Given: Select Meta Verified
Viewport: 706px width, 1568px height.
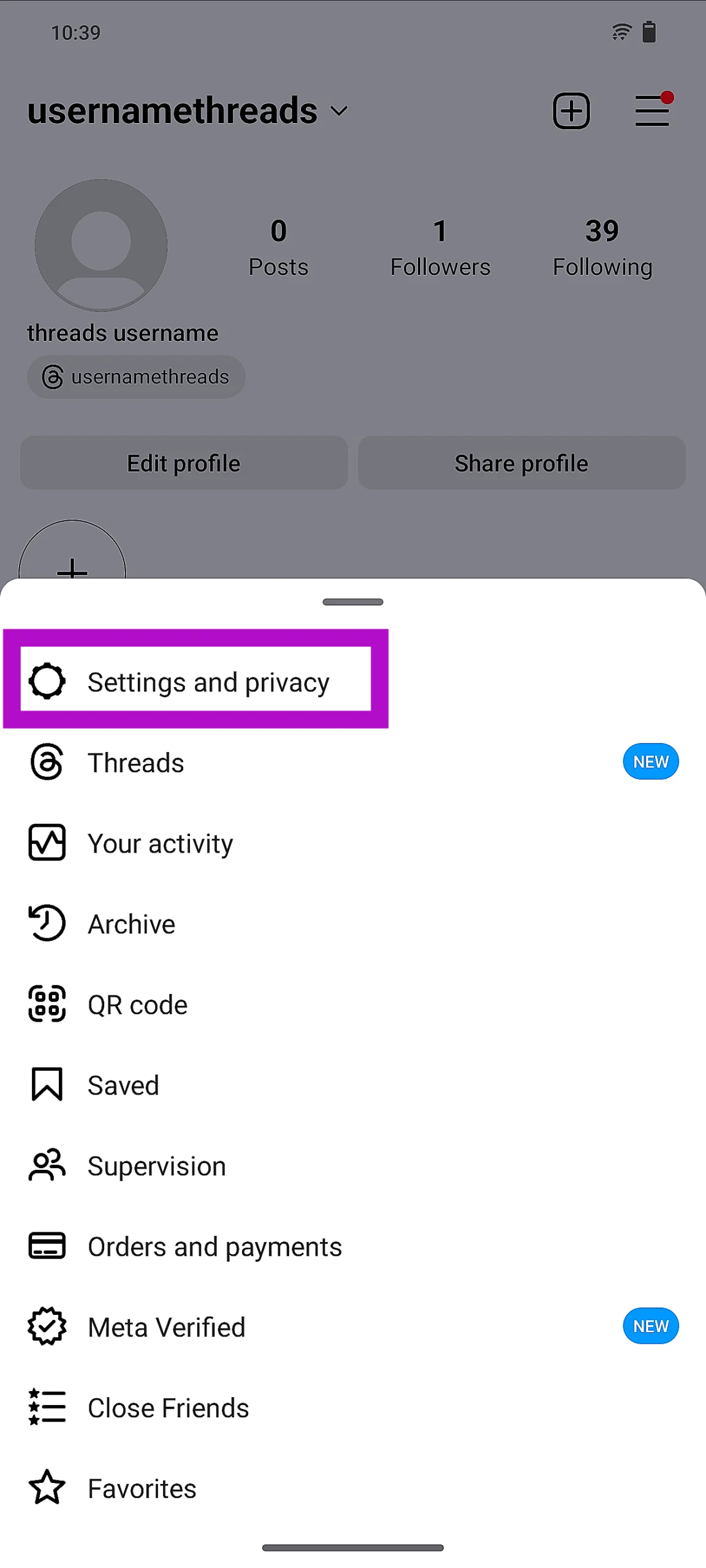Looking at the screenshot, I should click(167, 1327).
